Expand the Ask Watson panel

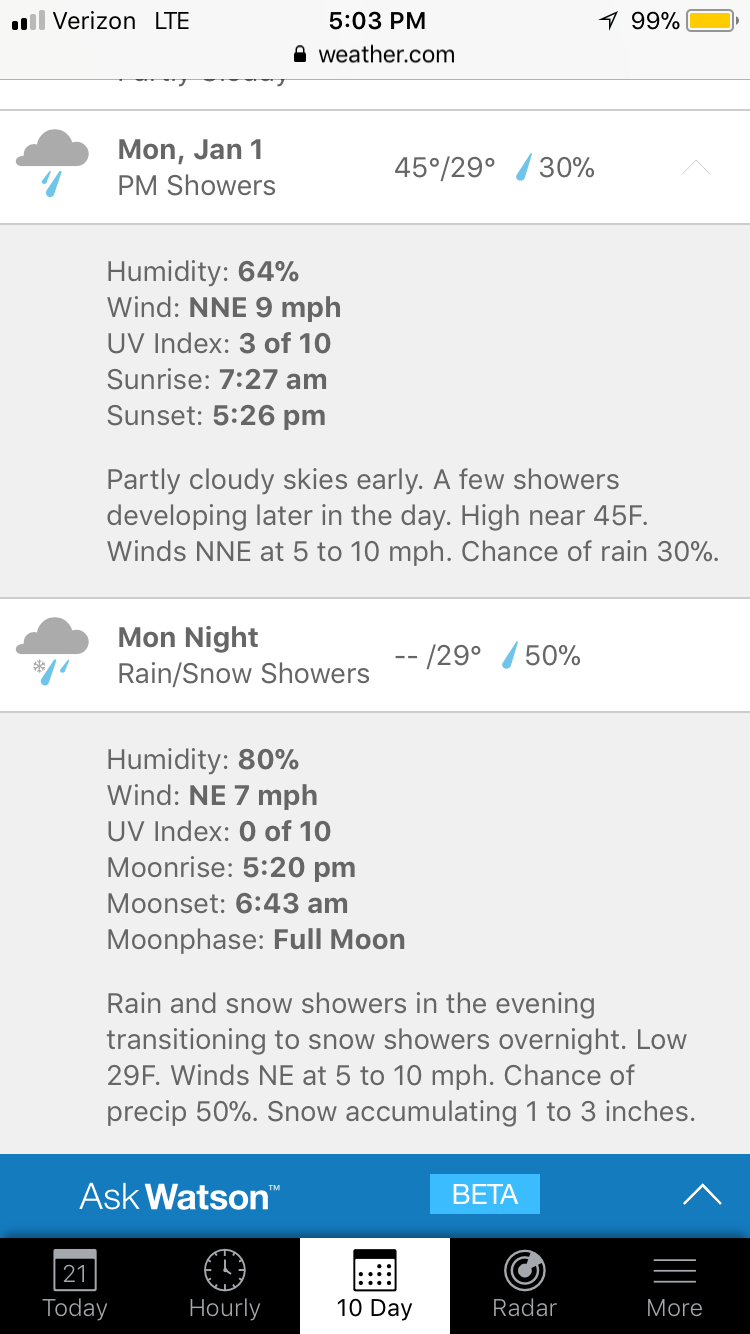click(701, 1194)
